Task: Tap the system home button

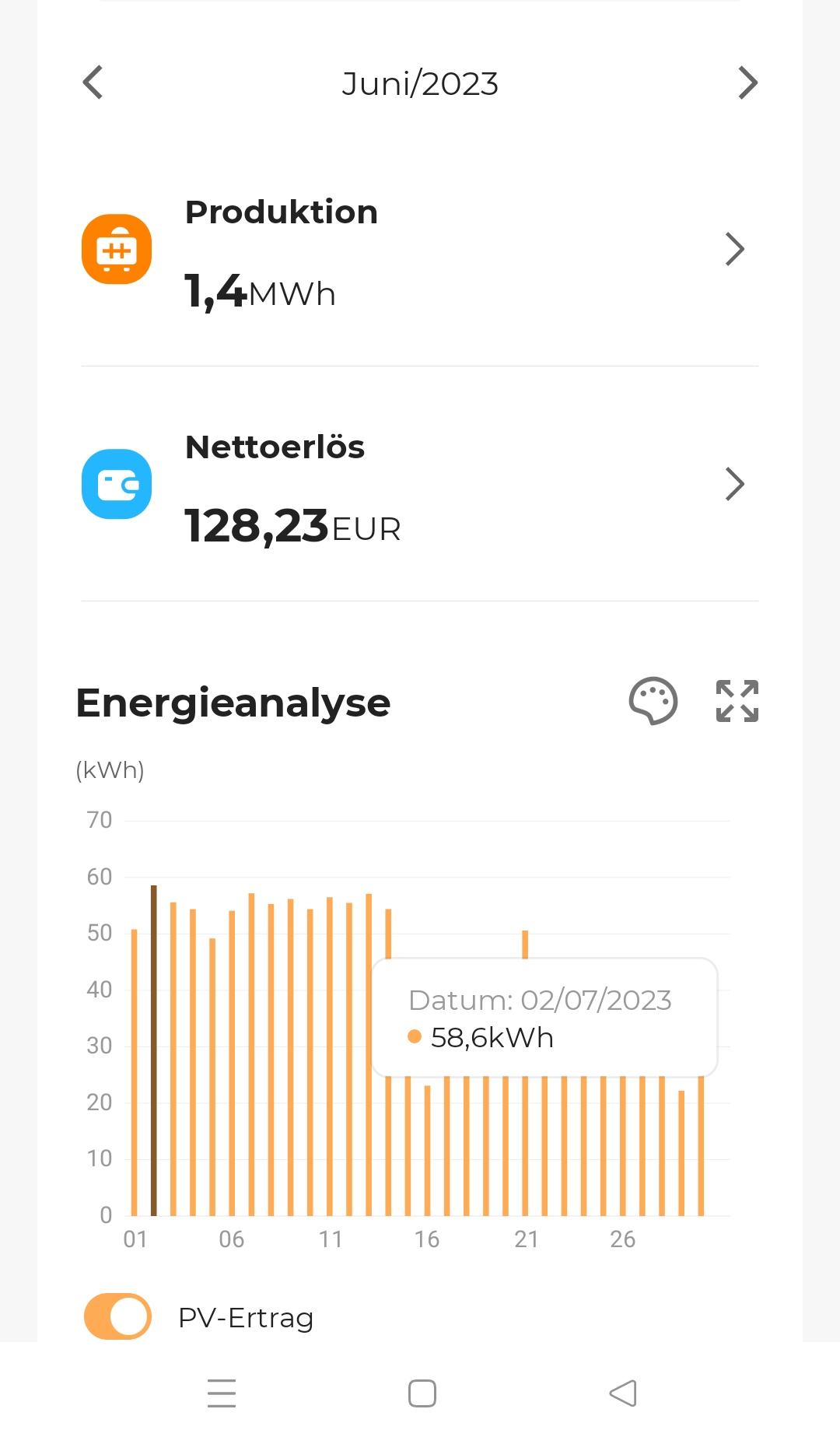Action: coord(422,1393)
